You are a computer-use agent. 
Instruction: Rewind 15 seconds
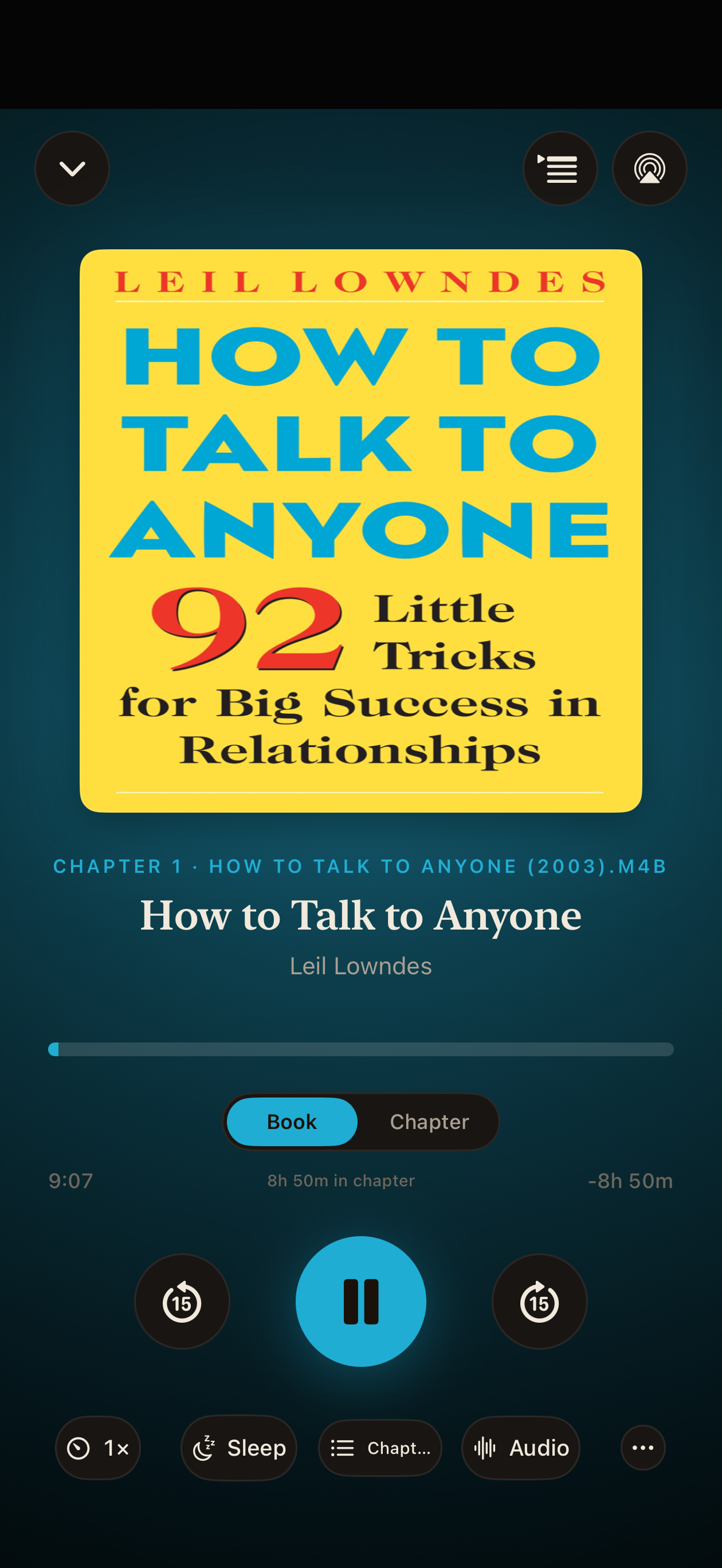pos(182,1302)
